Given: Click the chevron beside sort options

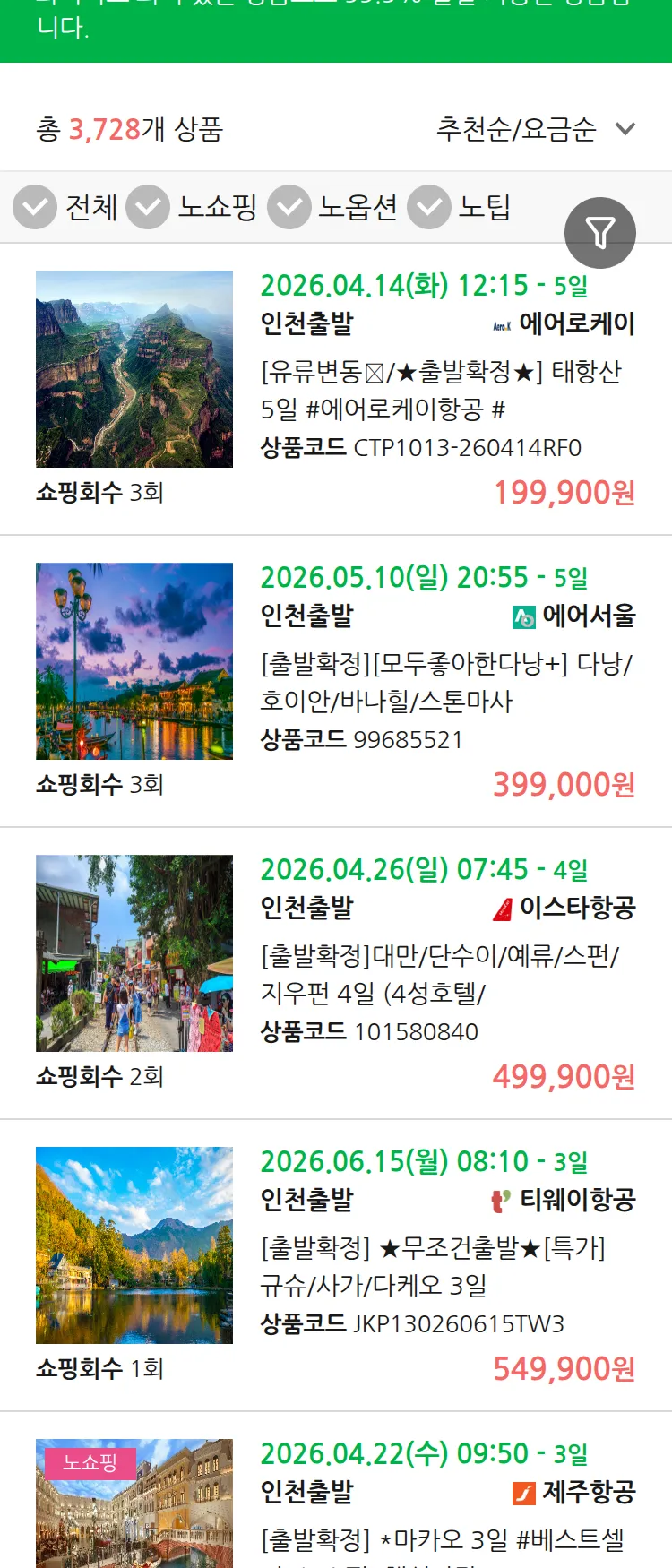Looking at the screenshot, I should click(x=626, y=129).
